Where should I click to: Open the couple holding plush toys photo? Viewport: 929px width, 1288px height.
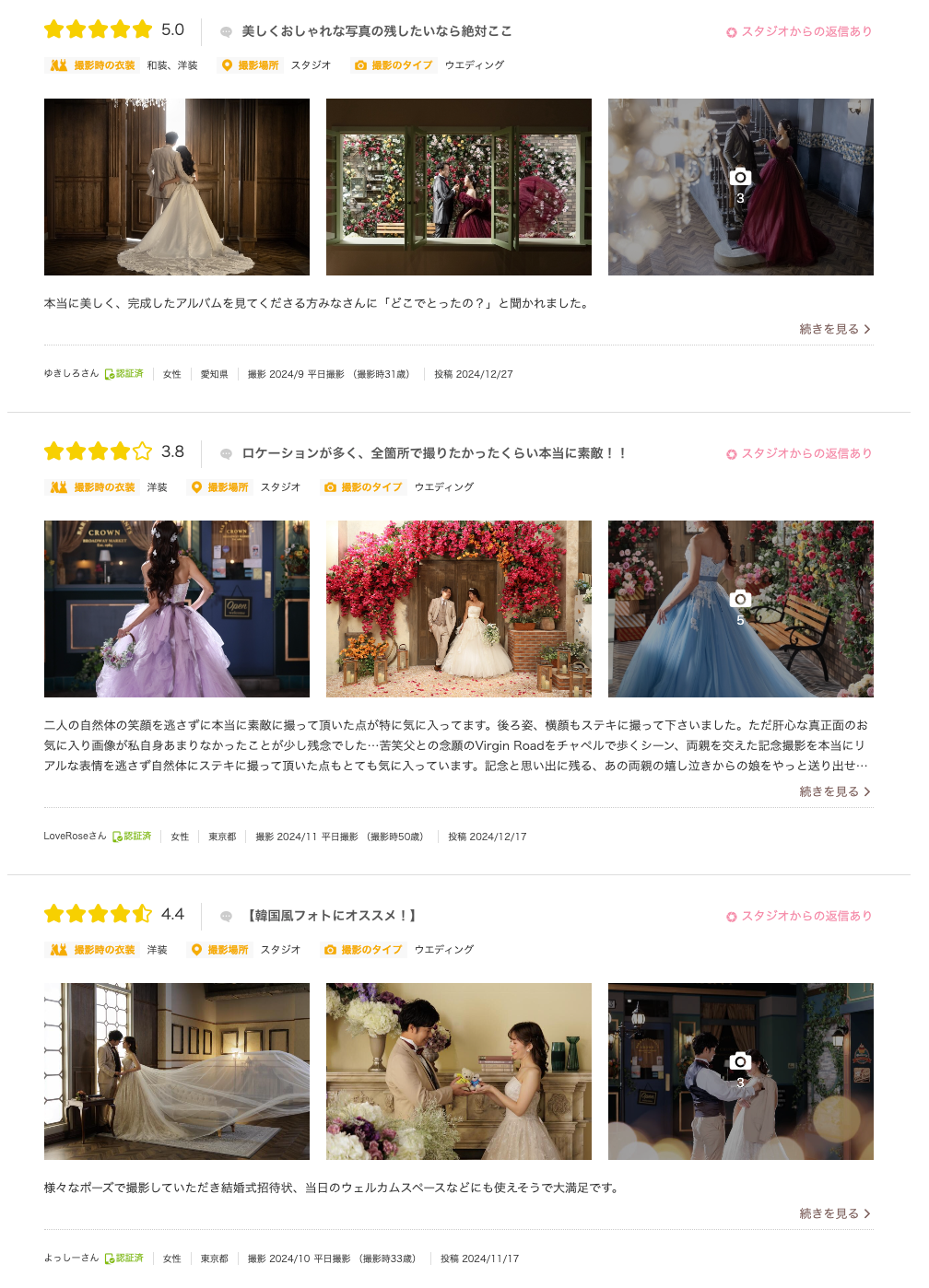click(459, 1071)
